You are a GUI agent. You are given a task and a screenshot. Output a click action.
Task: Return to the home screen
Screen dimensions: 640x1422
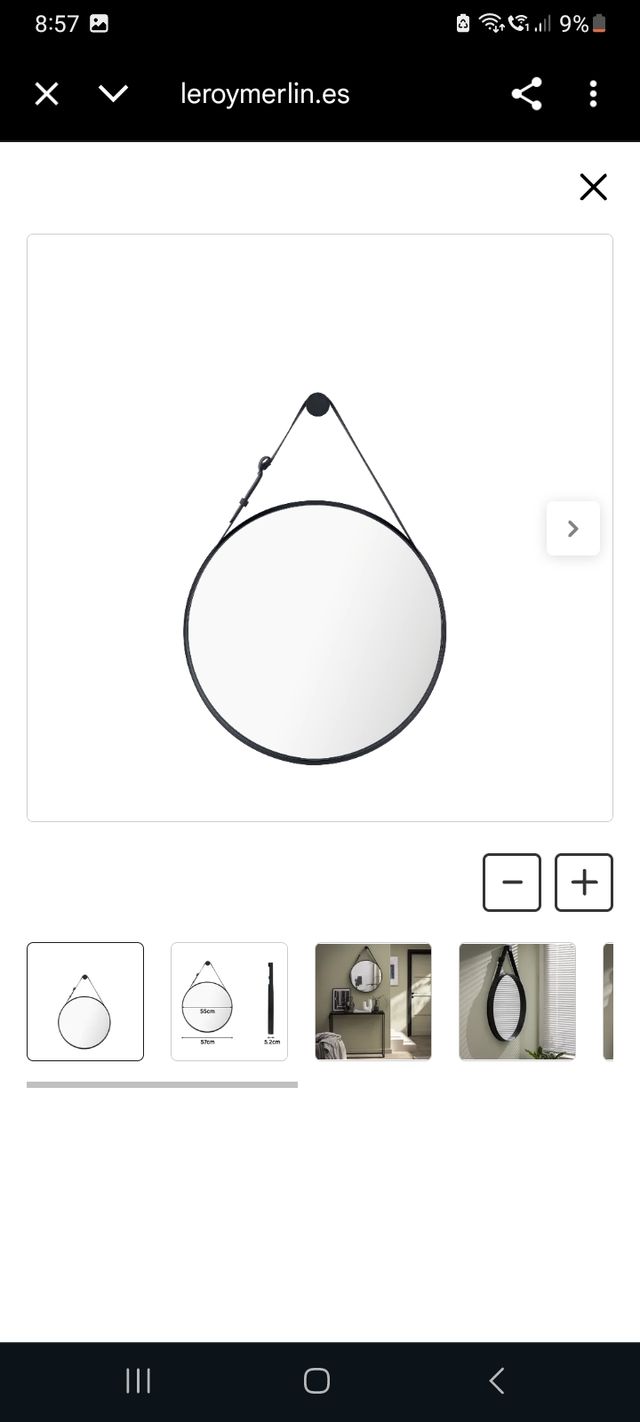tap(317, 1381)
